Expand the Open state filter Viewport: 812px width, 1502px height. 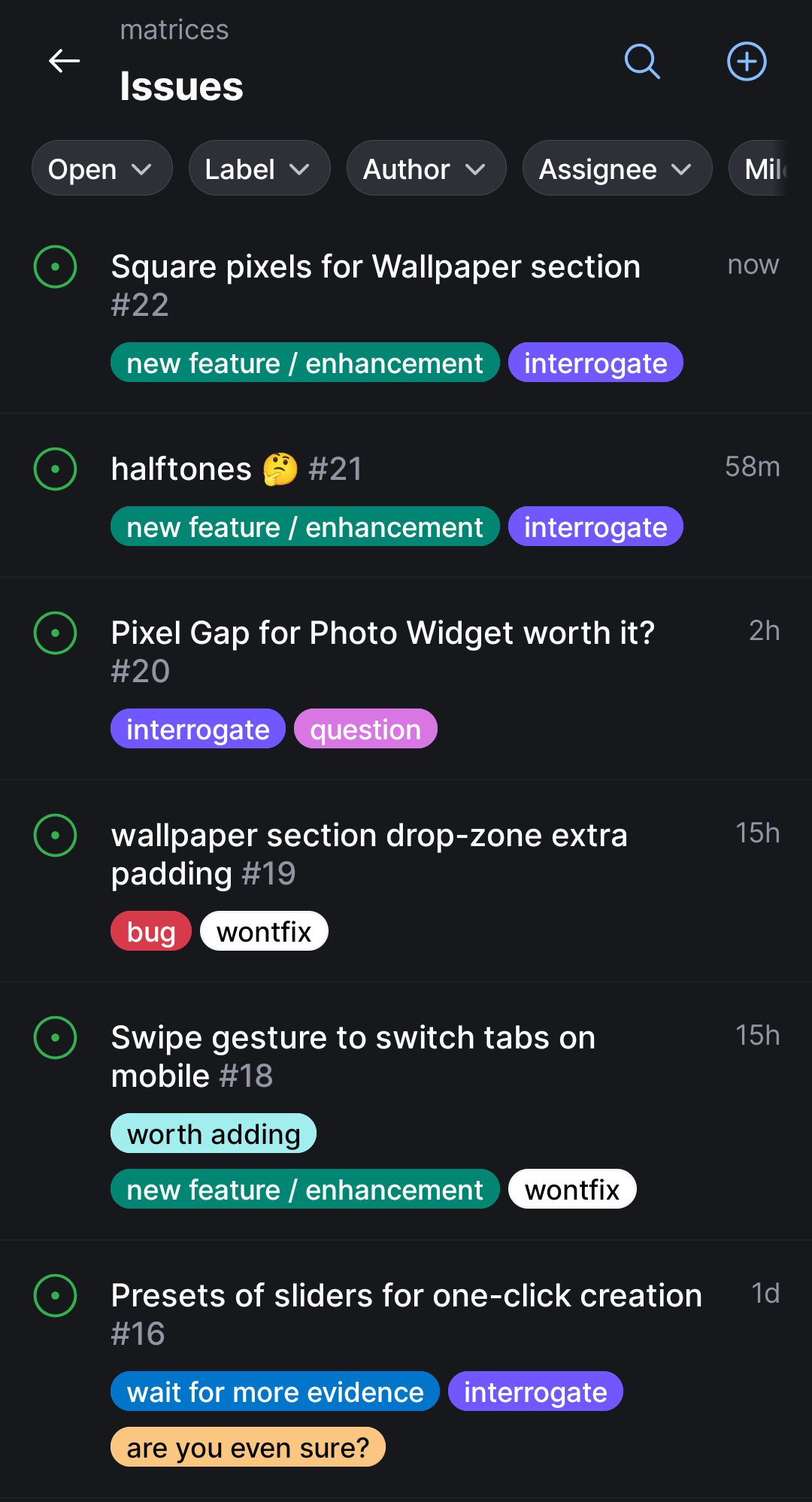pyautogui.click(x=101, y=168)
